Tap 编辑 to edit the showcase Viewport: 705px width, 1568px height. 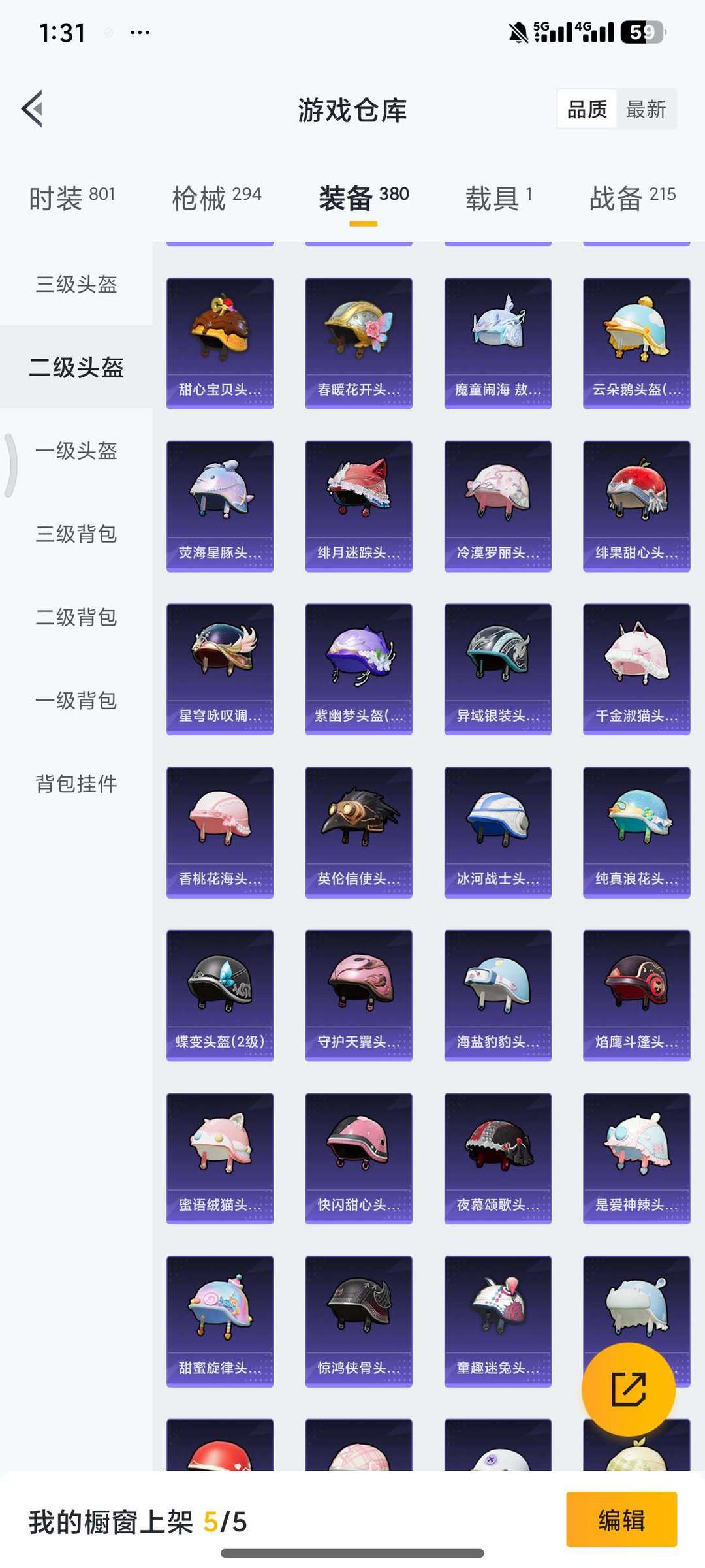tap(621, 1520)
